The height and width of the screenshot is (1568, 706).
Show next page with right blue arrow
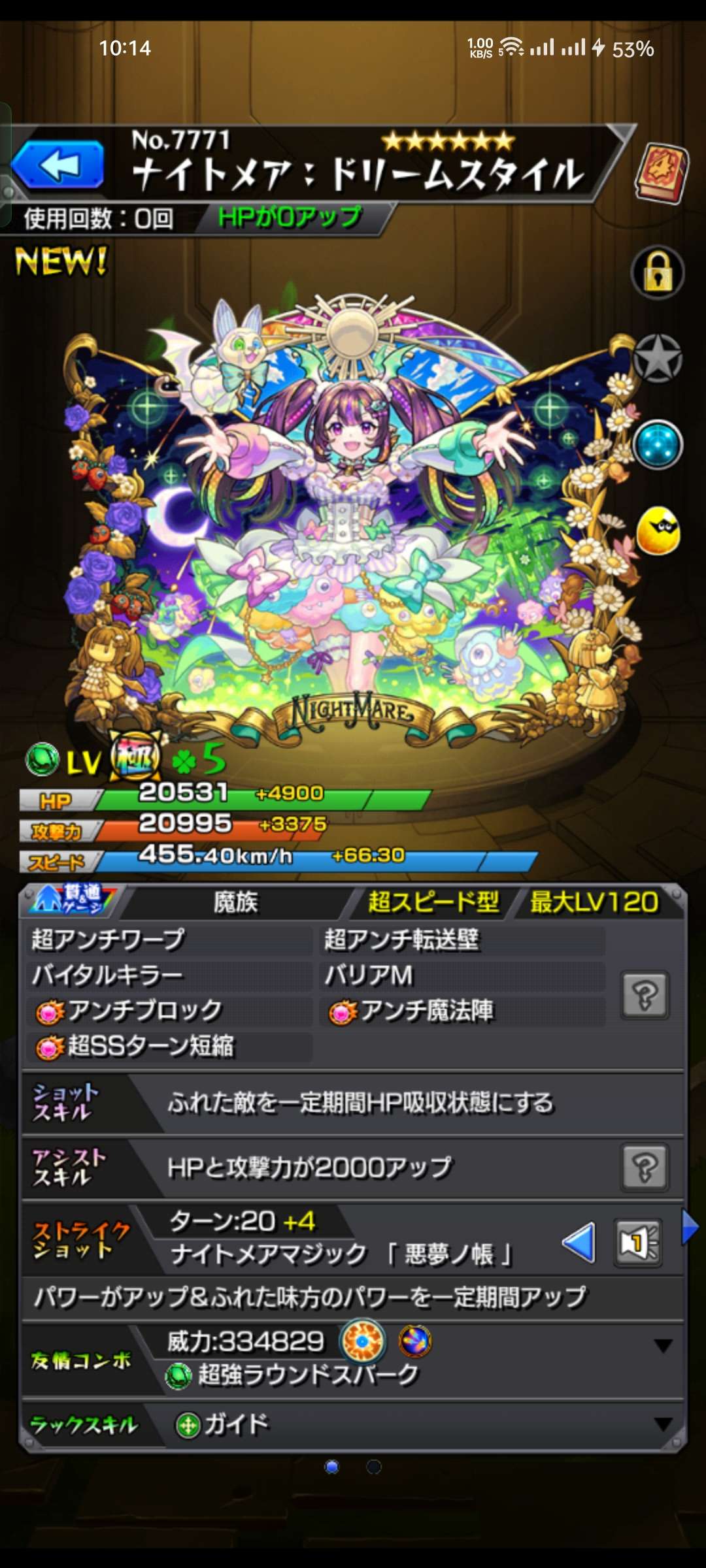pos(690,1227)
